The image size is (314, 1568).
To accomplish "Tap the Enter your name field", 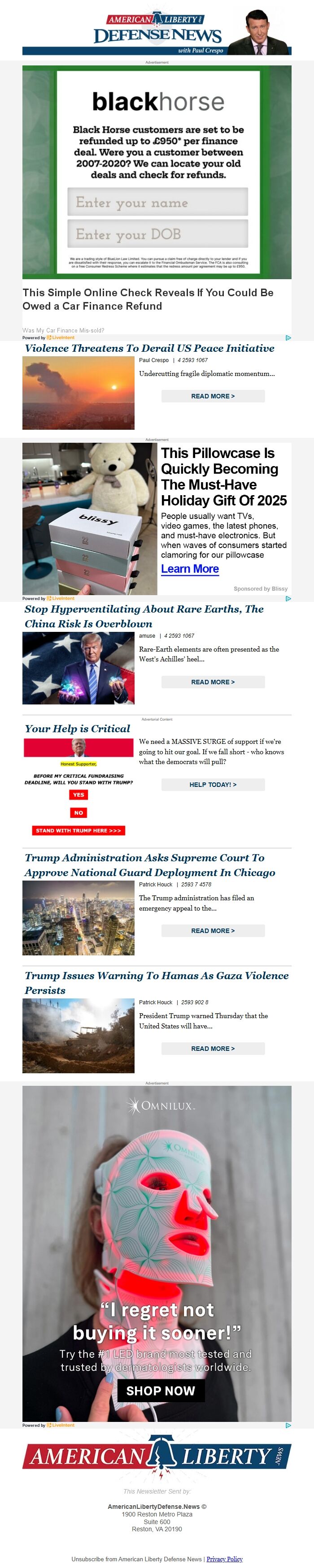I will (157, 202).
